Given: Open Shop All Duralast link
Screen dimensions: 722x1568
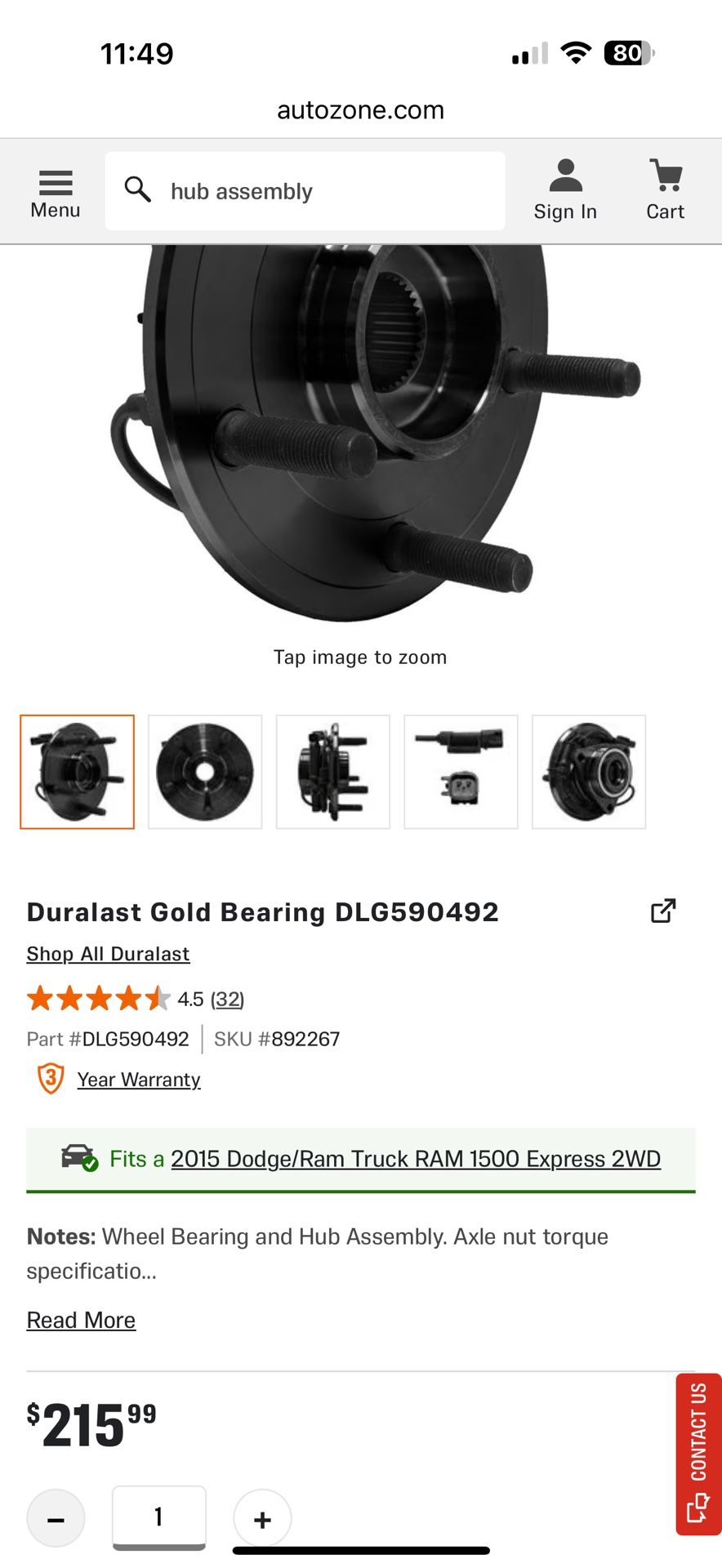Looking at the screenshot, I should pyautogui.click(x=108, y=954).
